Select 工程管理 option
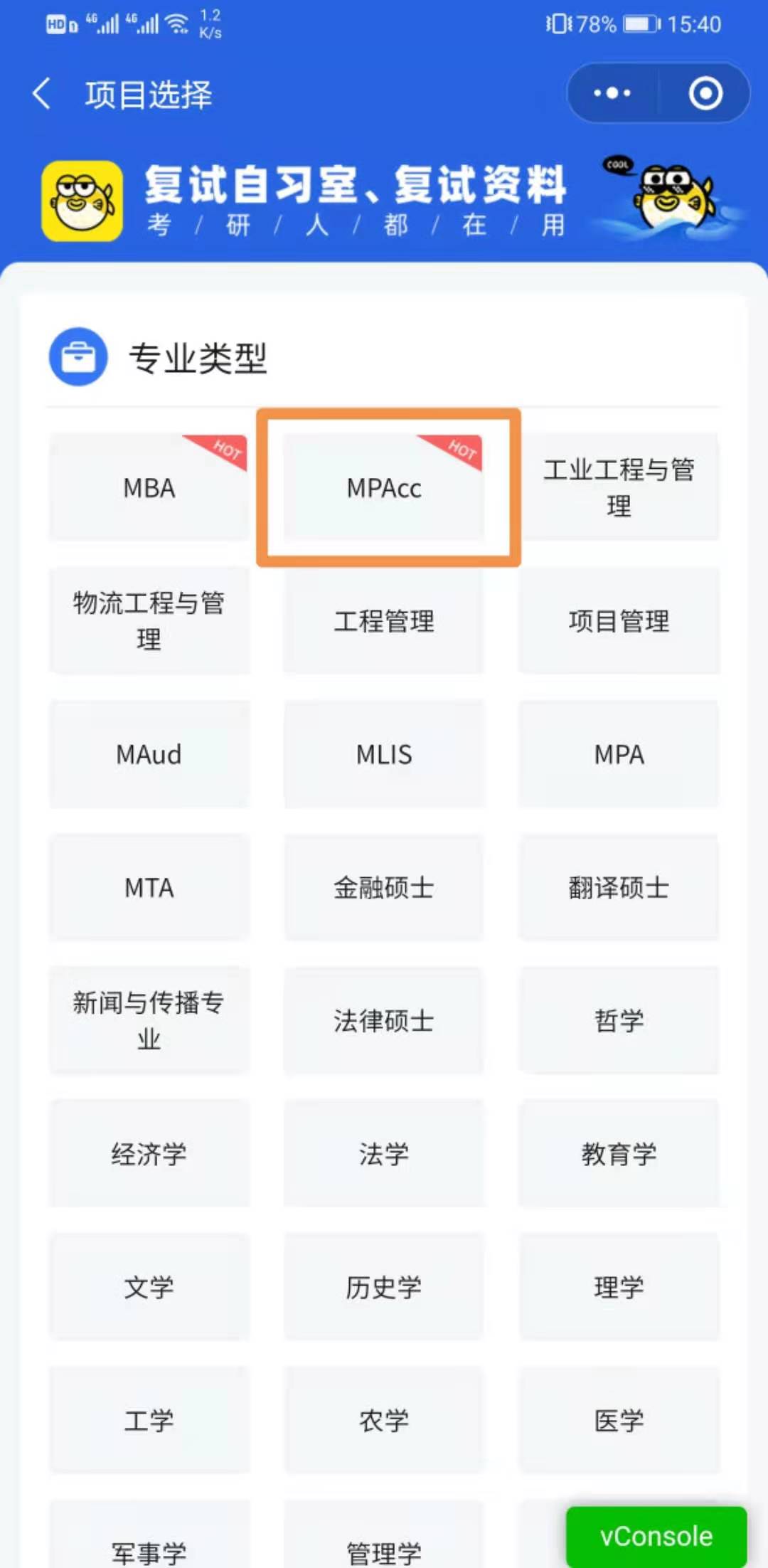 384,620
